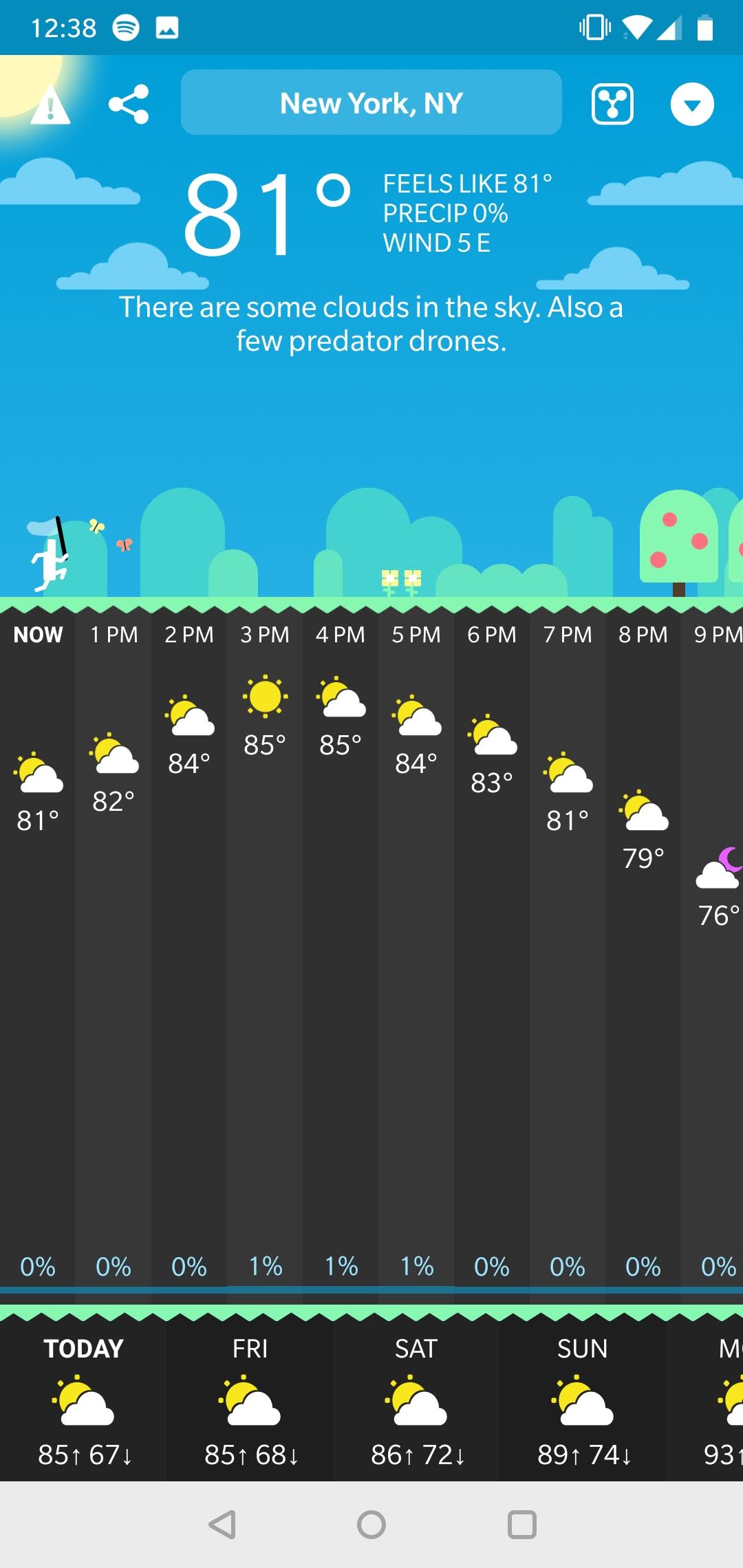Open the TODAY daily forecast

[83, 1402]
